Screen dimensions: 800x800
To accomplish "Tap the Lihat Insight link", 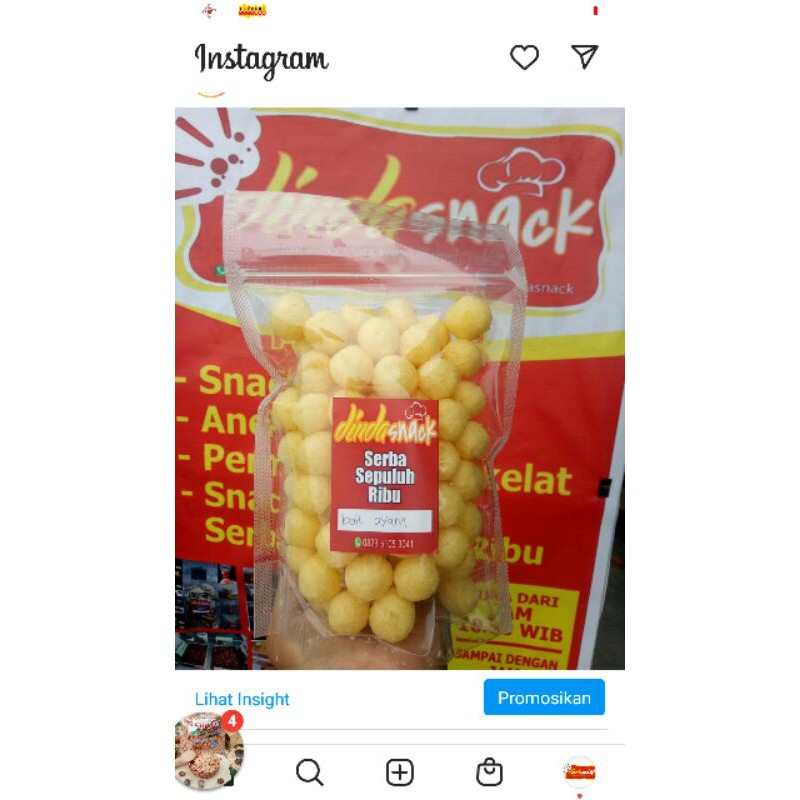I will point(242,699).
